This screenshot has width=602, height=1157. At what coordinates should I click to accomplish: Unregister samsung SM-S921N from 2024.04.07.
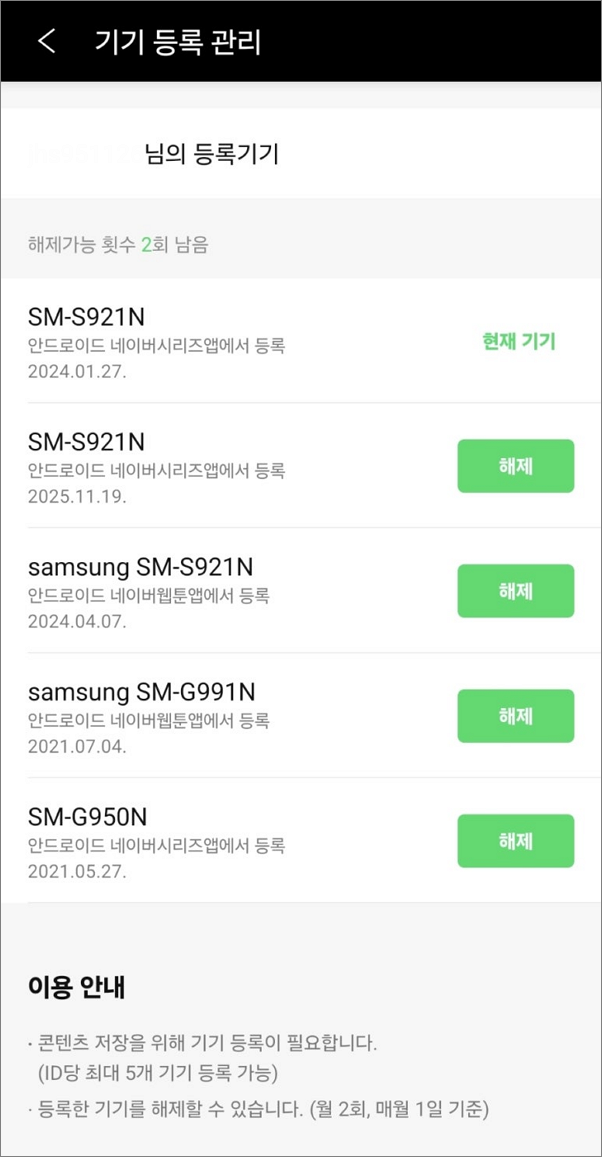coord(516,591)
